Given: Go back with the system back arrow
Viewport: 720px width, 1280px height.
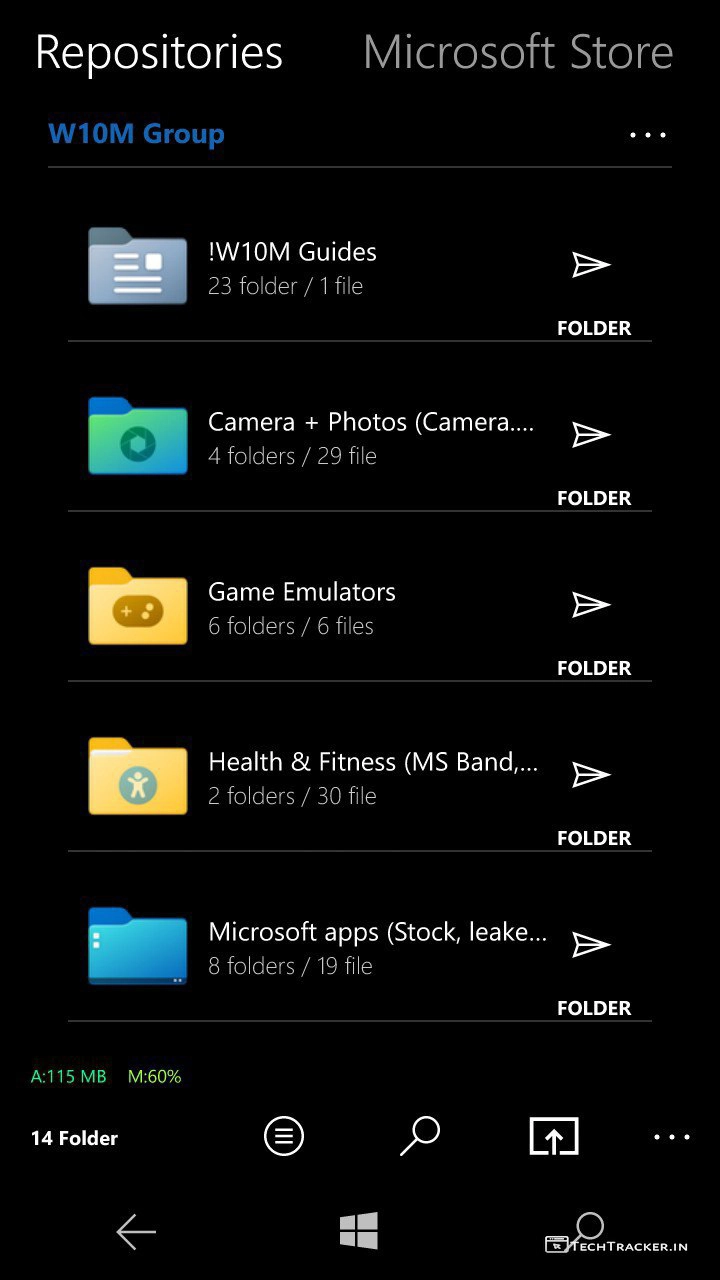Looking at the screenshot, I should [x=136, y=1231].
